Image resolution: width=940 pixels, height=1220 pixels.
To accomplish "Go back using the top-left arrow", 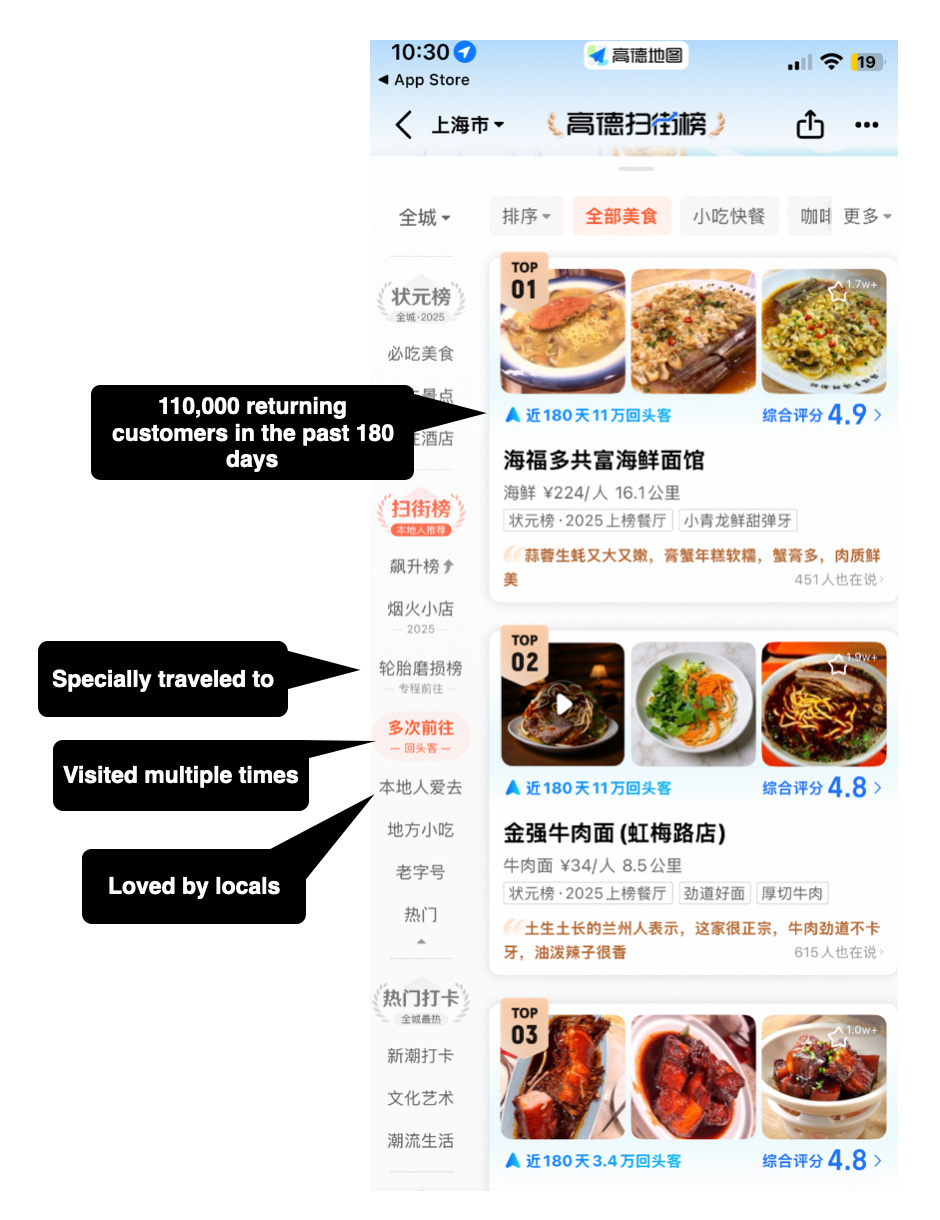I will [403, 125].
